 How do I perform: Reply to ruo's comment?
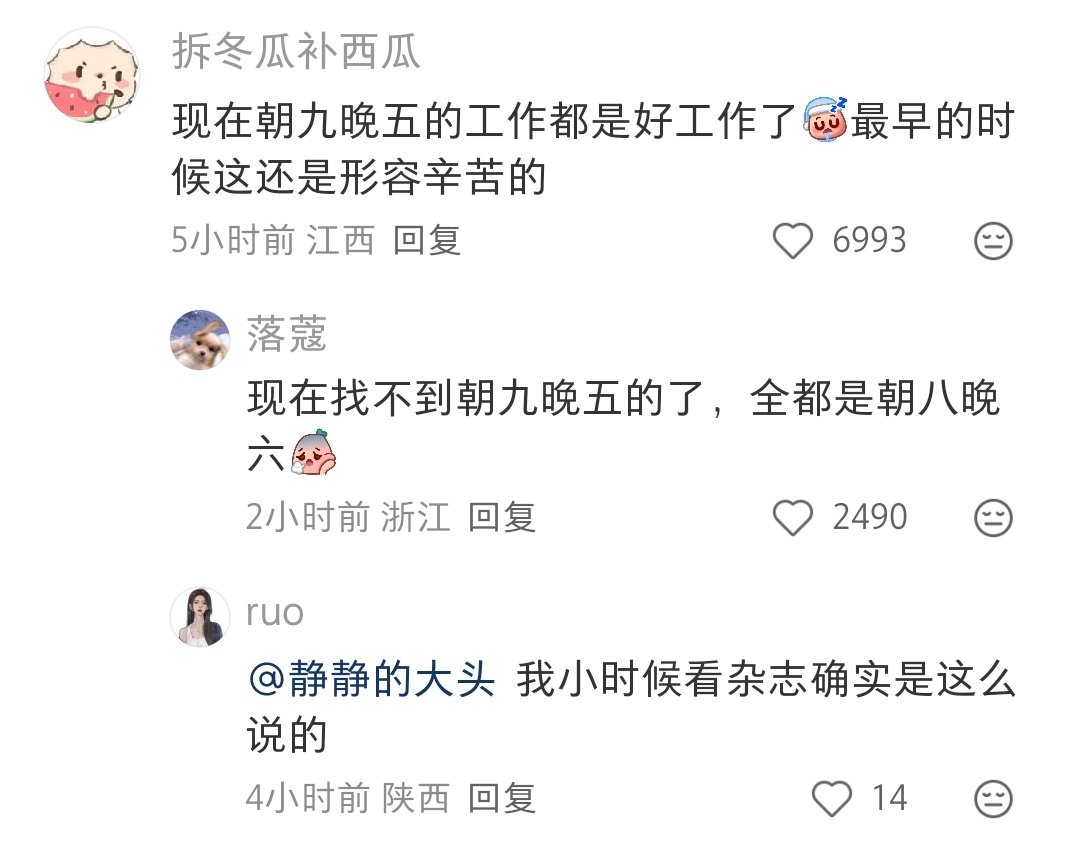point(503,798)
